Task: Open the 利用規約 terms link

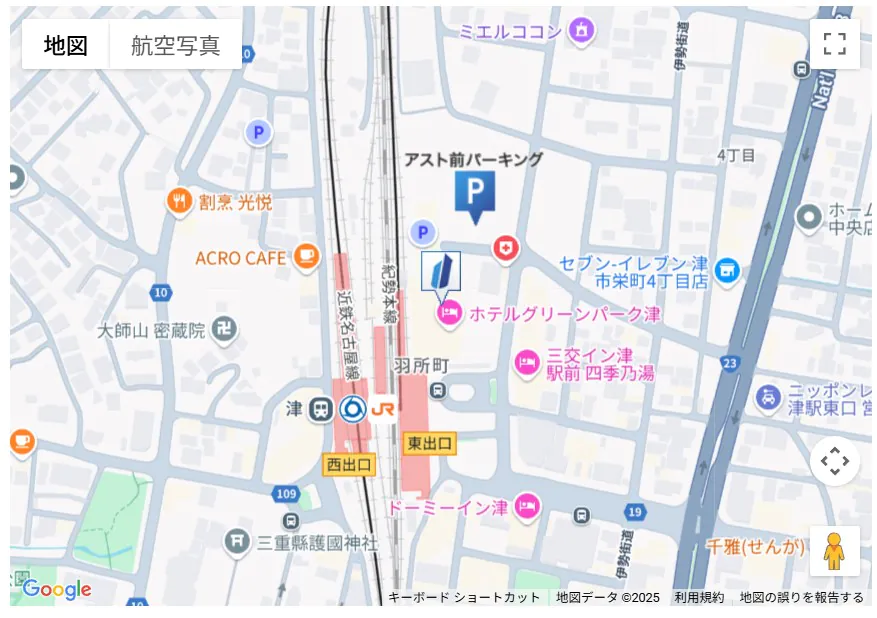Action: pyautogui.click(x=699, y=597)
